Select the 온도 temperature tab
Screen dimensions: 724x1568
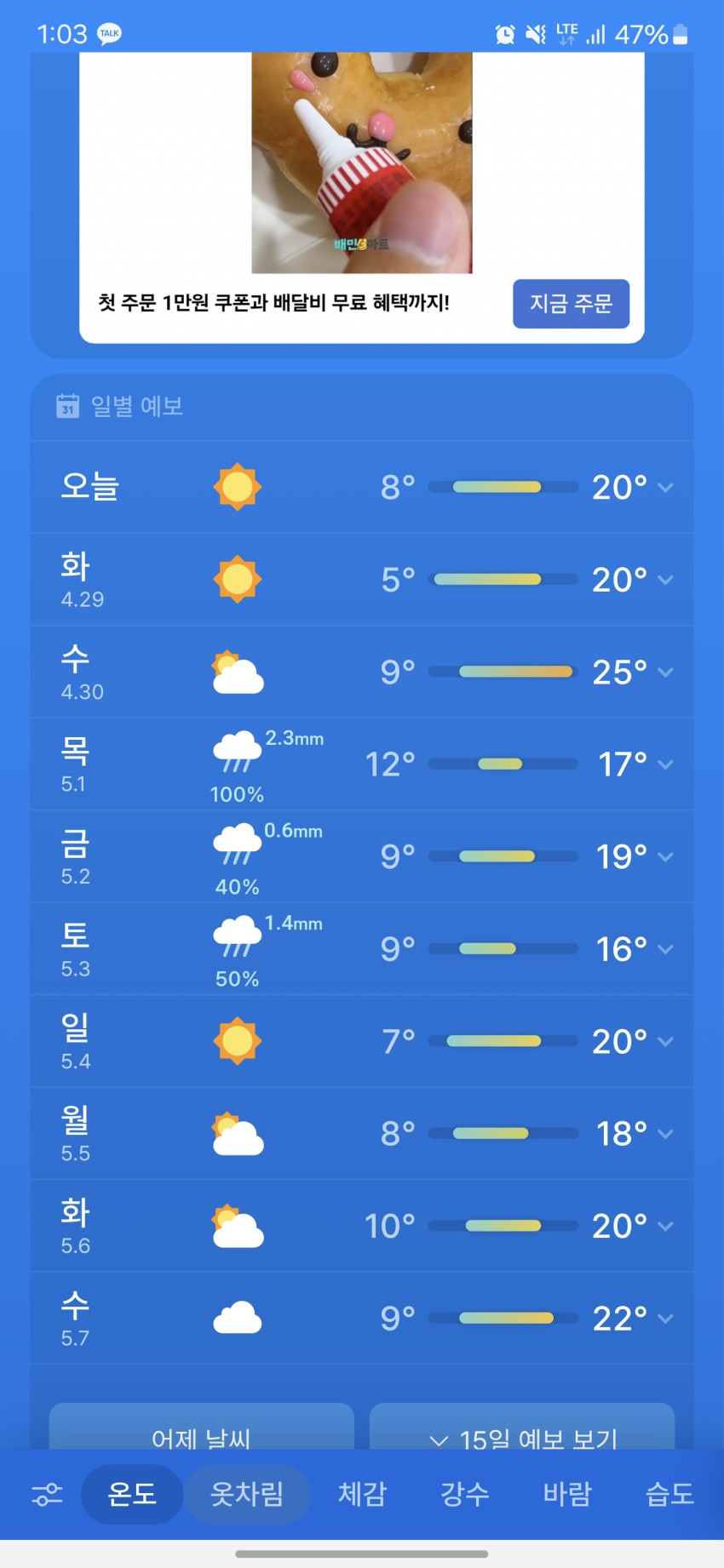(132, 1494)
